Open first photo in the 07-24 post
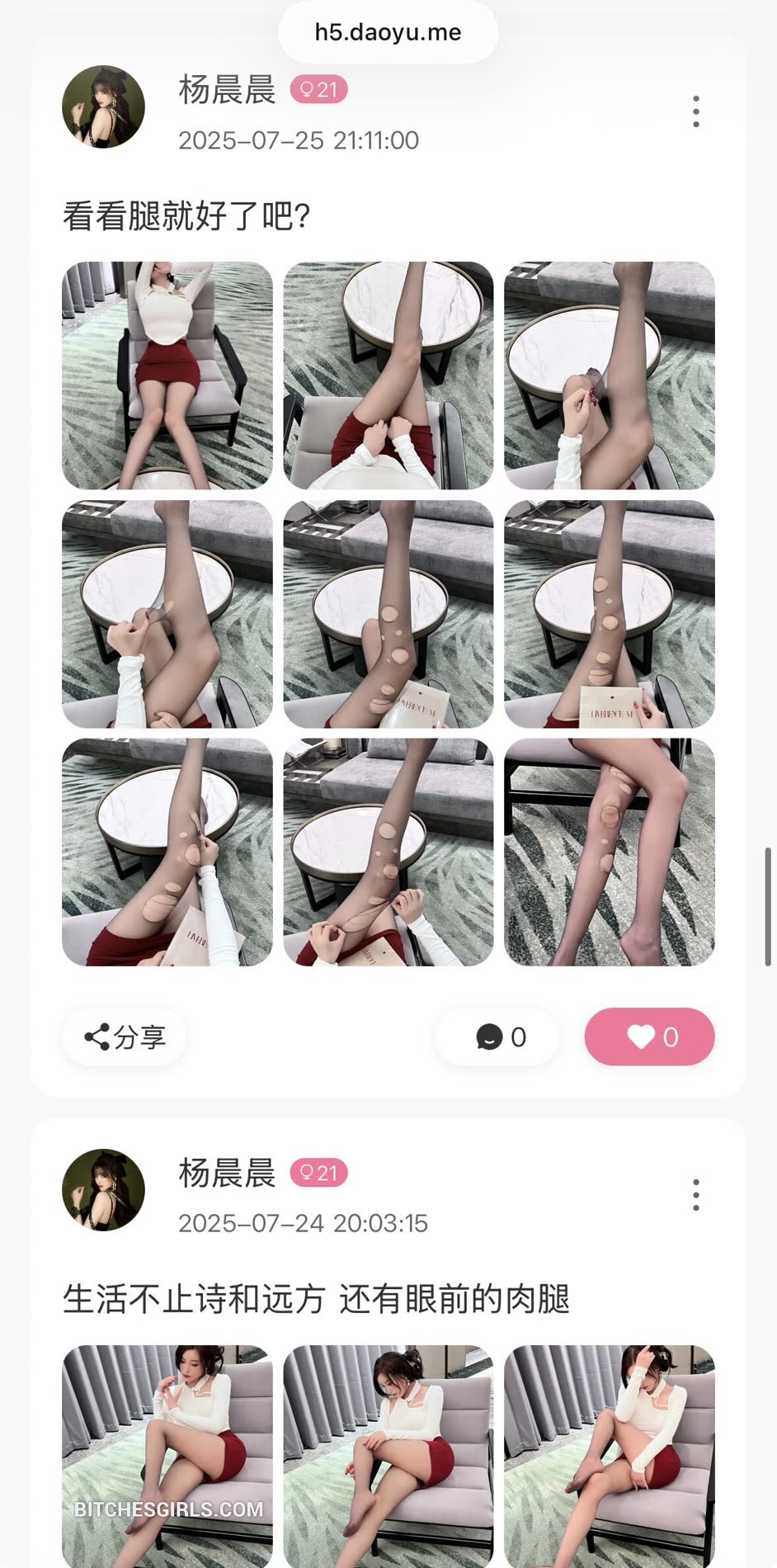Image resolution: width=777 pixels, height=1568 pixels. [x=167, y=1456]
